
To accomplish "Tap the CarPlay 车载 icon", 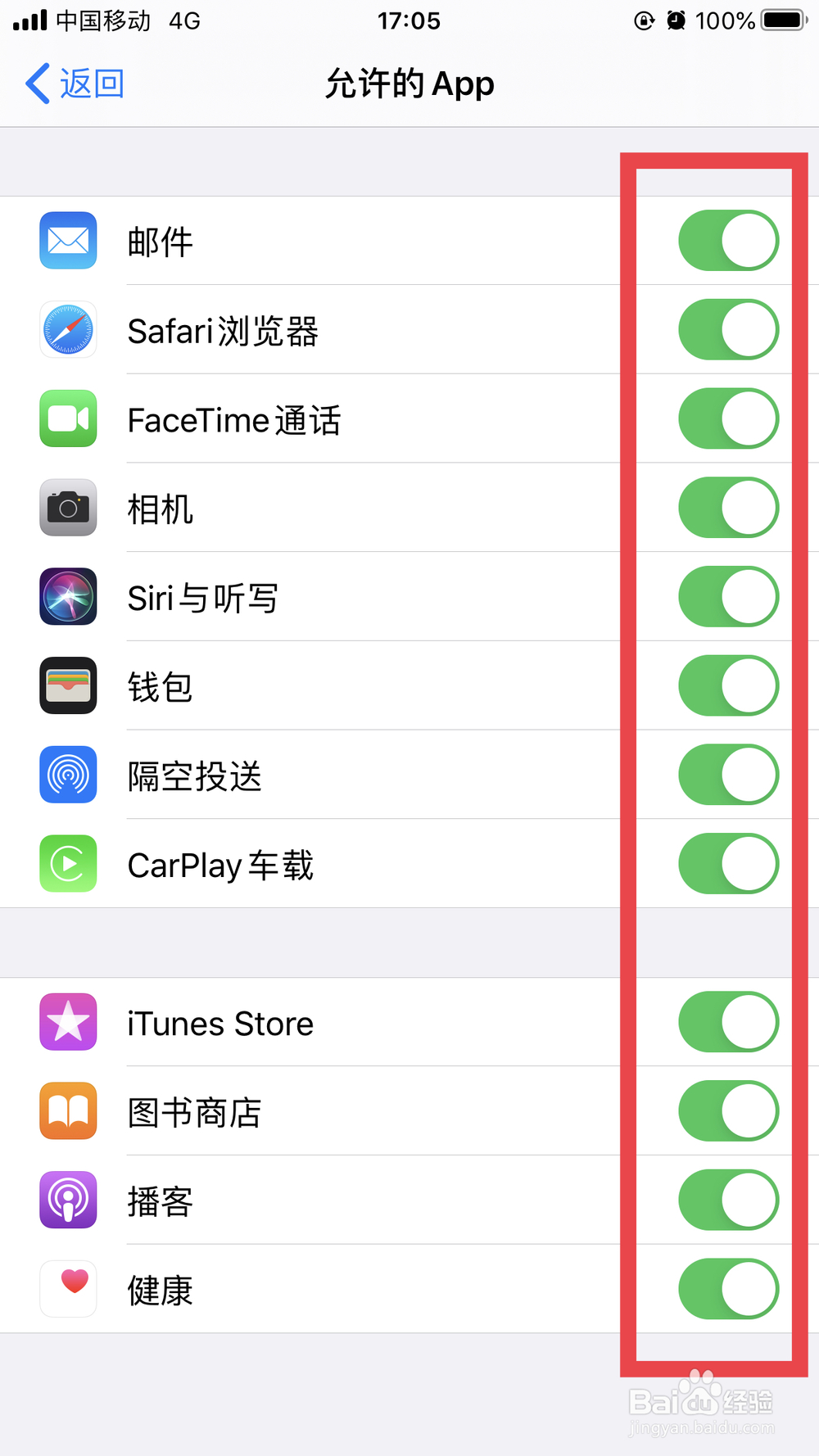I will click(x=68, y=864).
